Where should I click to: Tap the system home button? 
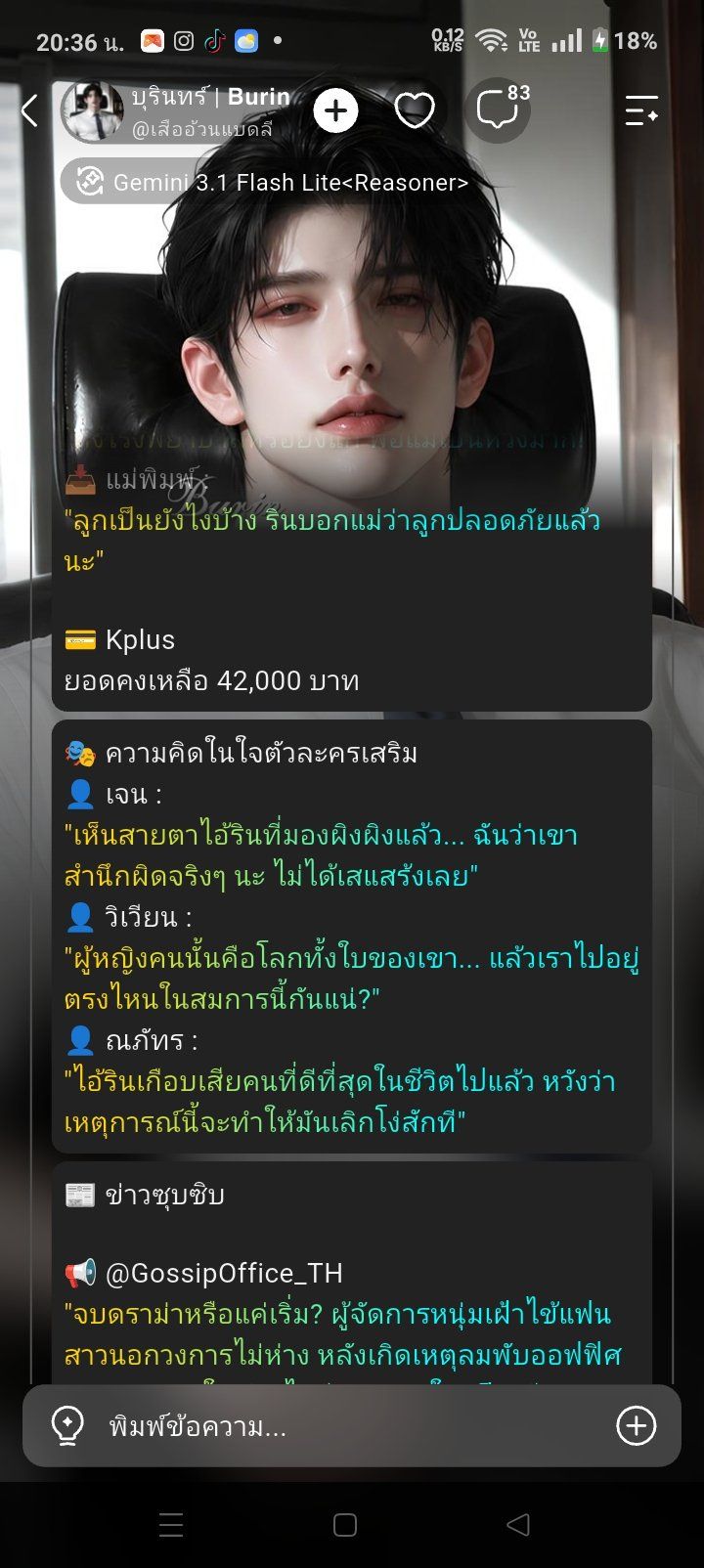pyautogui.click(x=345, y=1525)
